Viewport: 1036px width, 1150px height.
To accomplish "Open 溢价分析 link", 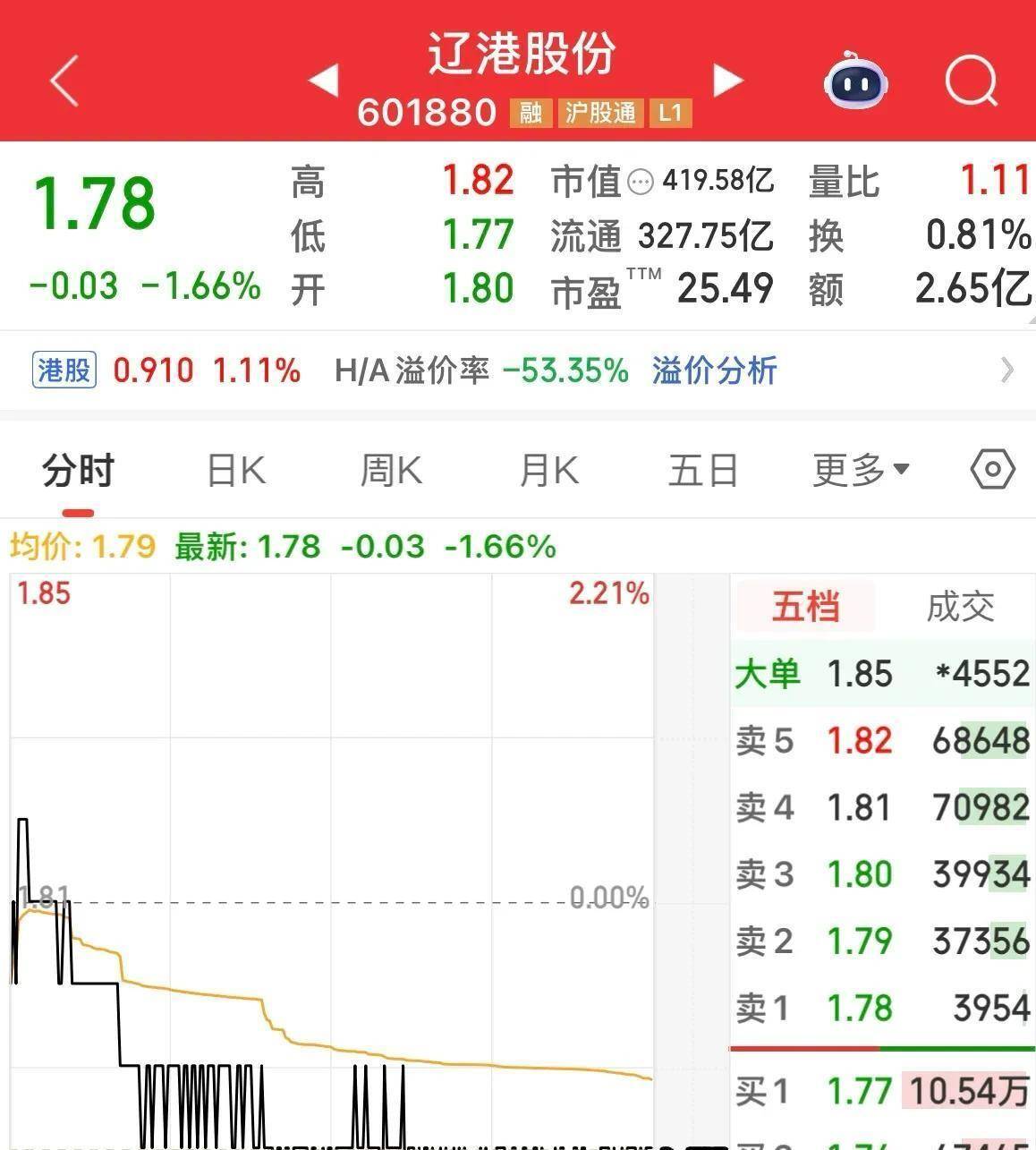I will (x=714, y=370).
